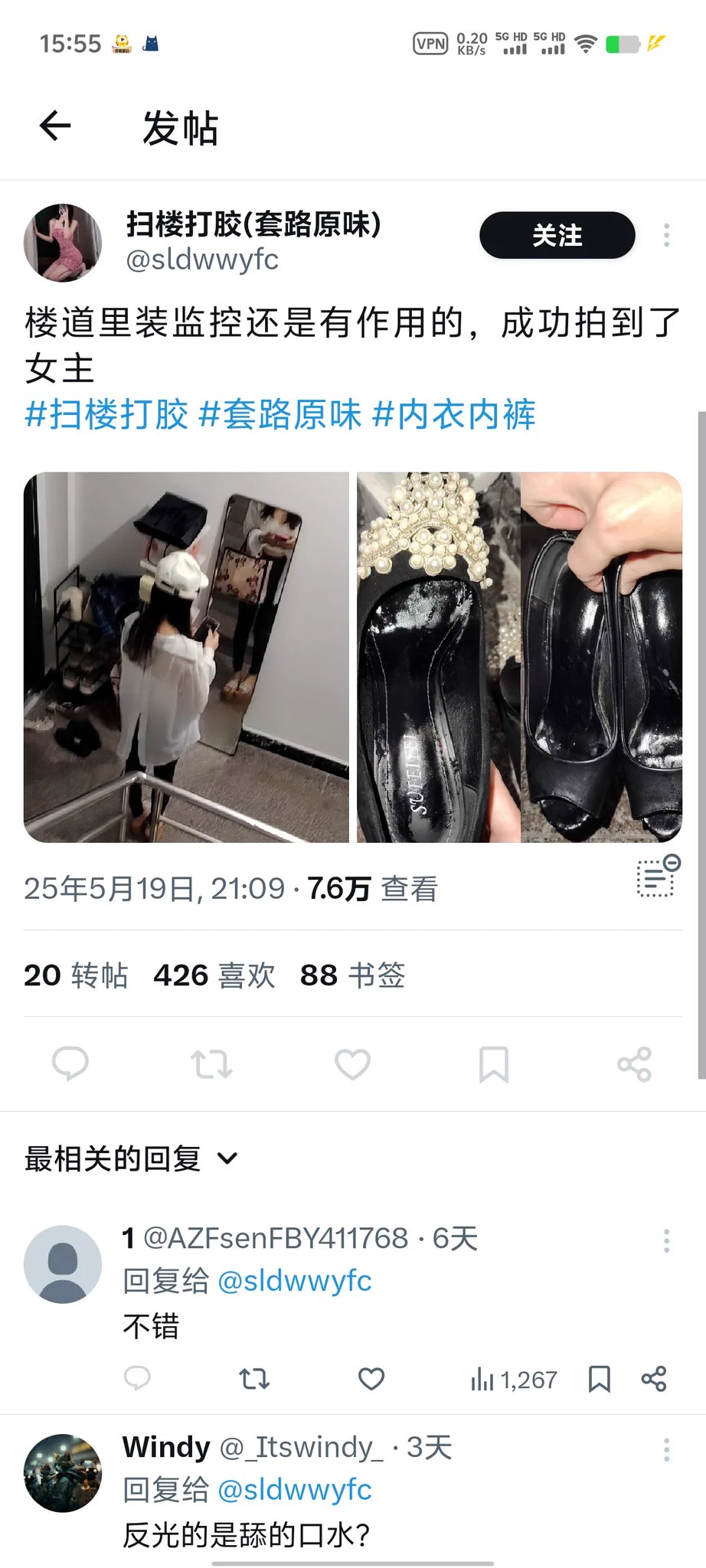Bookmark the reply from @AZFsenFBY411768

coord(599,1379)
